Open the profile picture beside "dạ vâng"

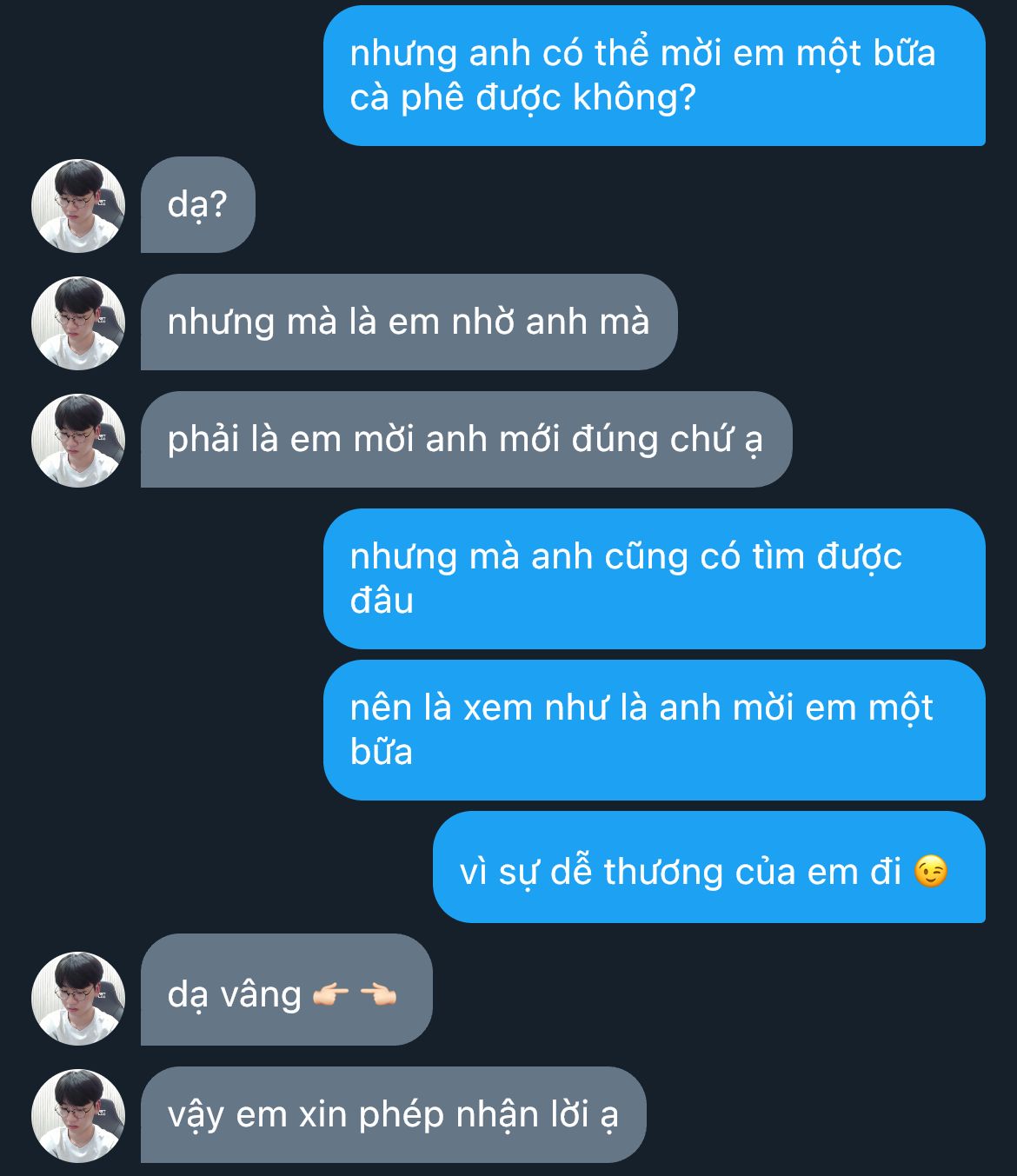(78, 998)
